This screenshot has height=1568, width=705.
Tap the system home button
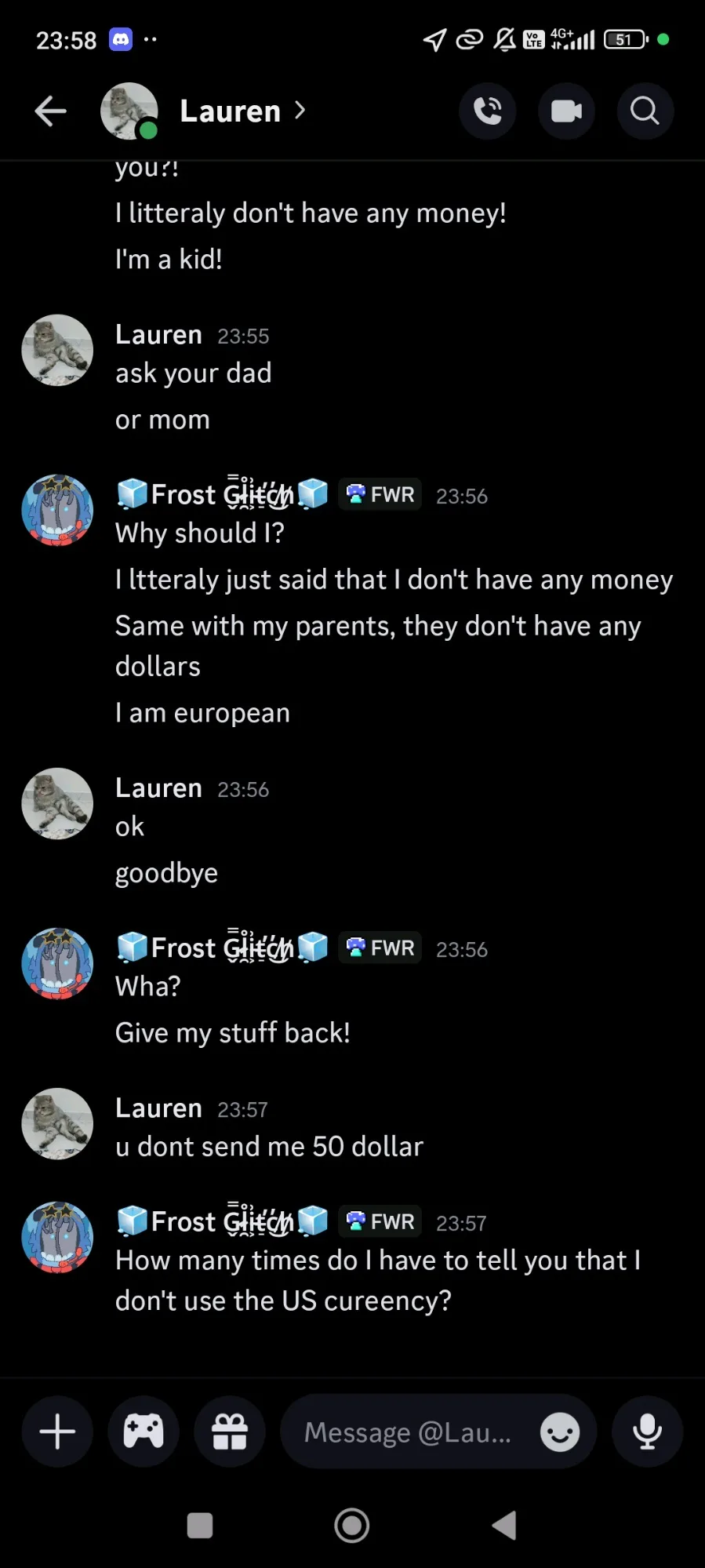[x=352, y=1526]
